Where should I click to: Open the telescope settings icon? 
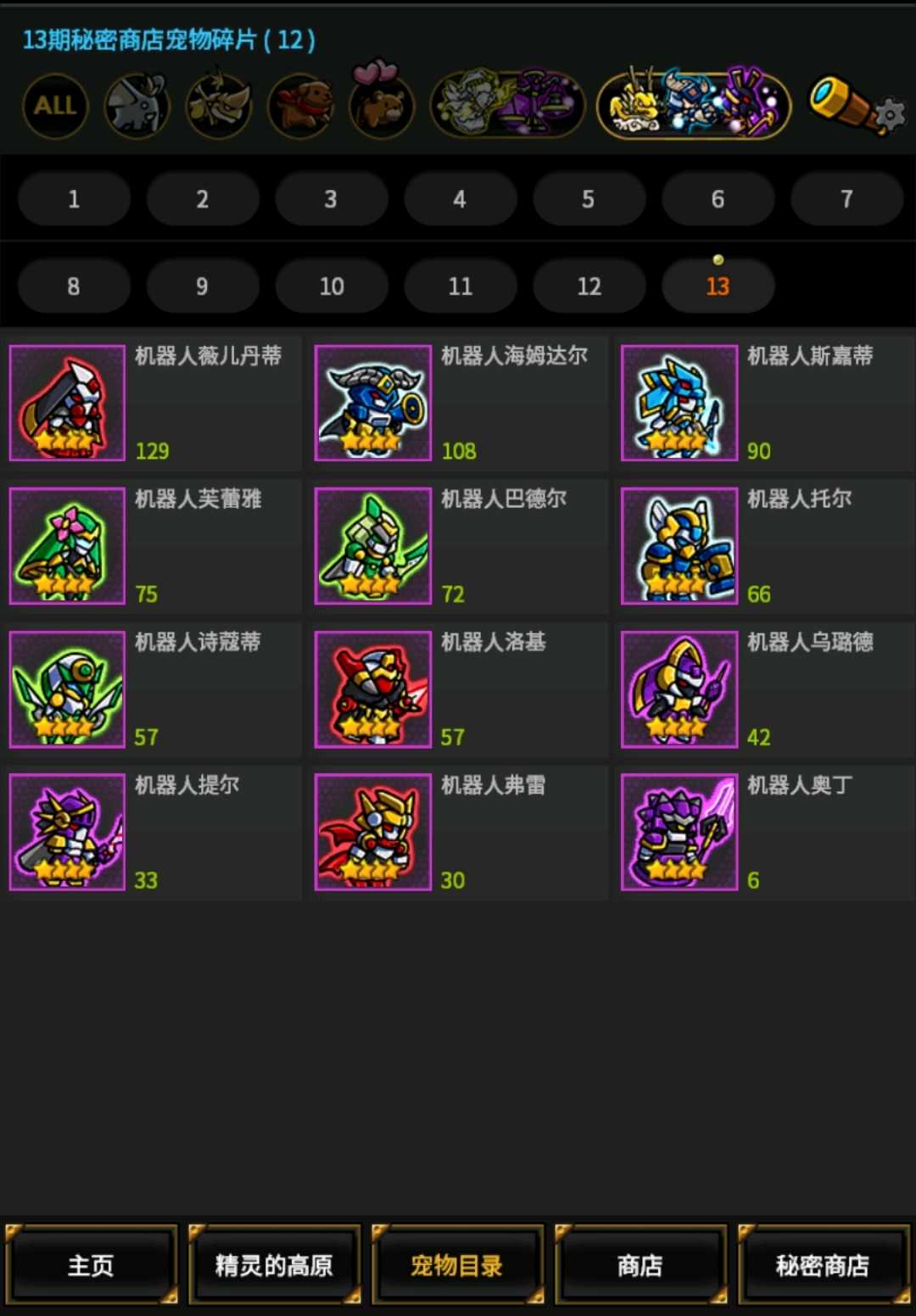point(855,105)
